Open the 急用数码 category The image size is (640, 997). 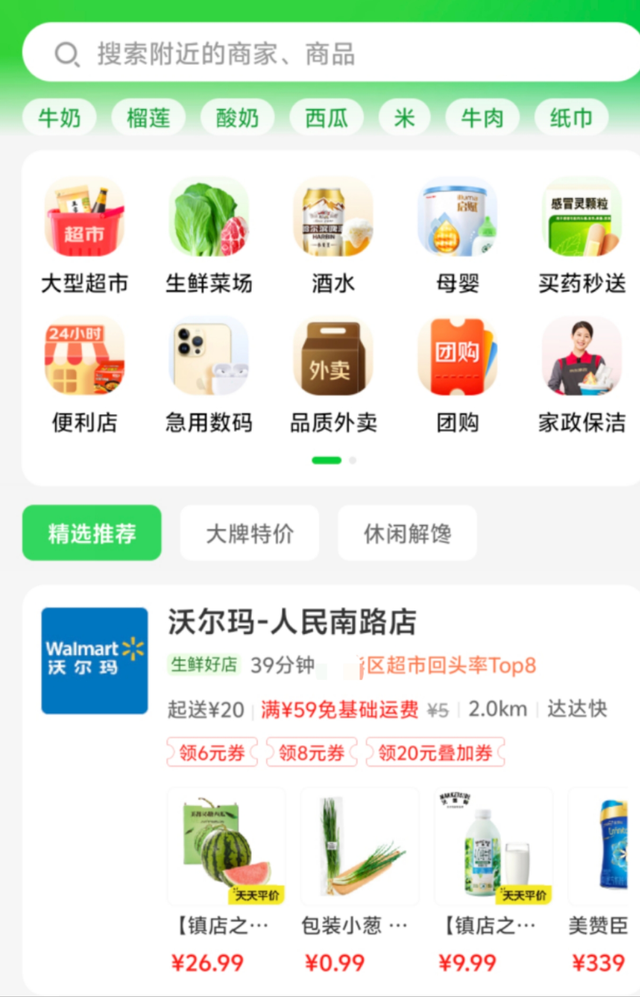(208, 375)
